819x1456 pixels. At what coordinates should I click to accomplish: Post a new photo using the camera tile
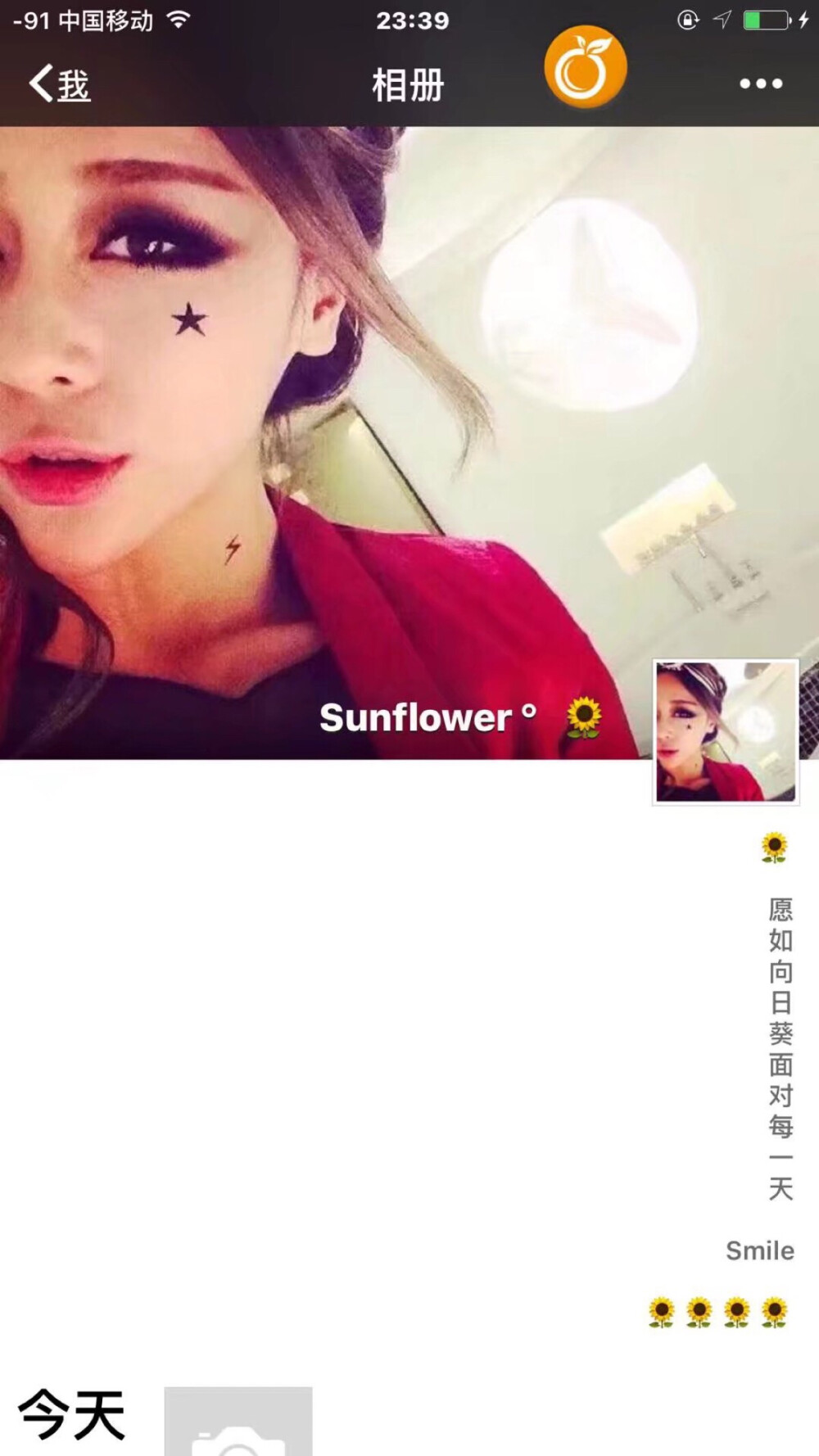(x=238, y=1423)
